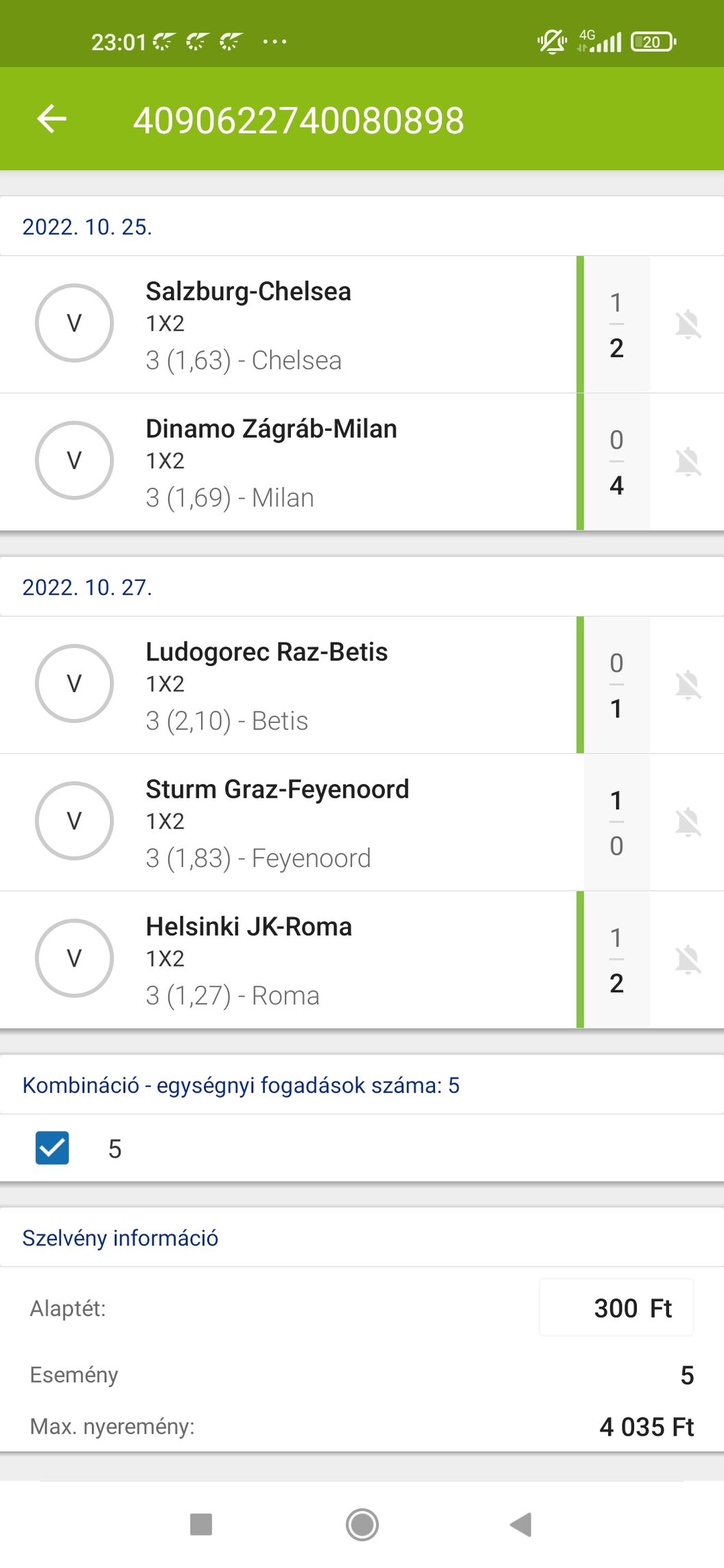Tap the Alaptét 300 Ft stake field
Viewport: 724px width, 1568px height.
tap(616, 1308)
